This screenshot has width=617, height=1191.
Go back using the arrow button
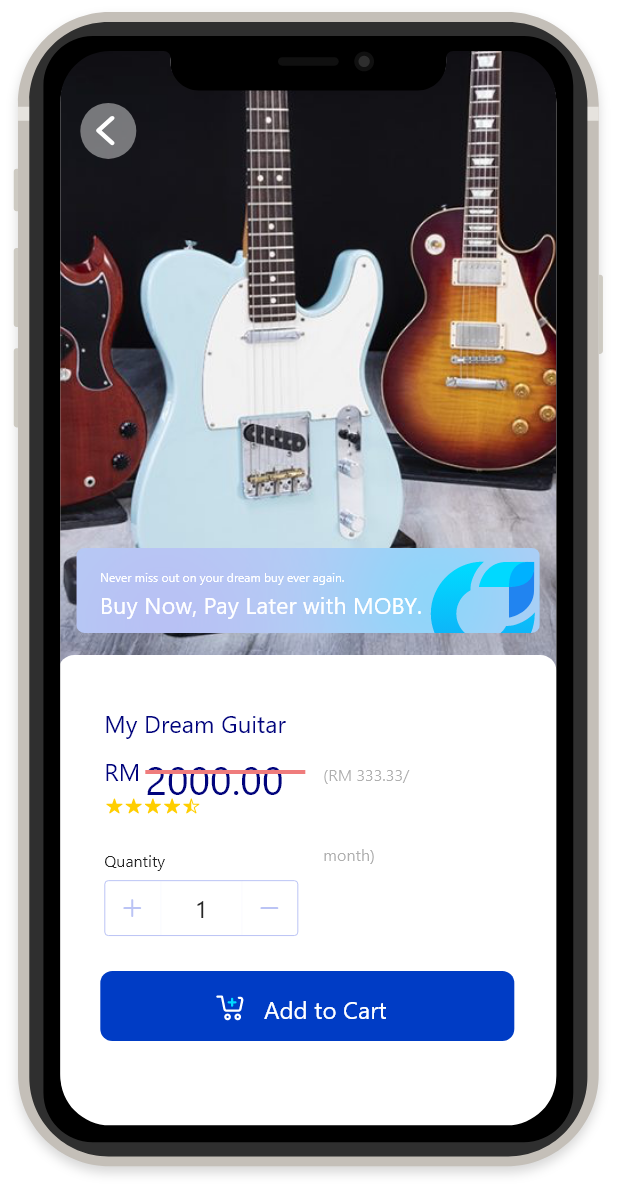pos(108,130)
